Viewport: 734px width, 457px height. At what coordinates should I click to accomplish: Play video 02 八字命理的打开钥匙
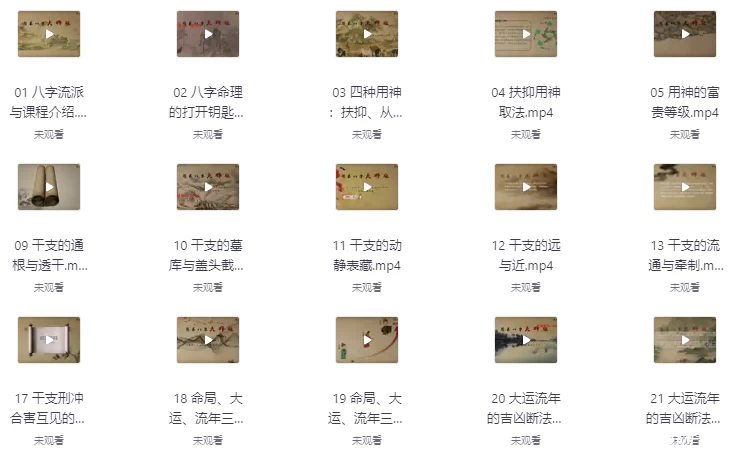[208, 34]
